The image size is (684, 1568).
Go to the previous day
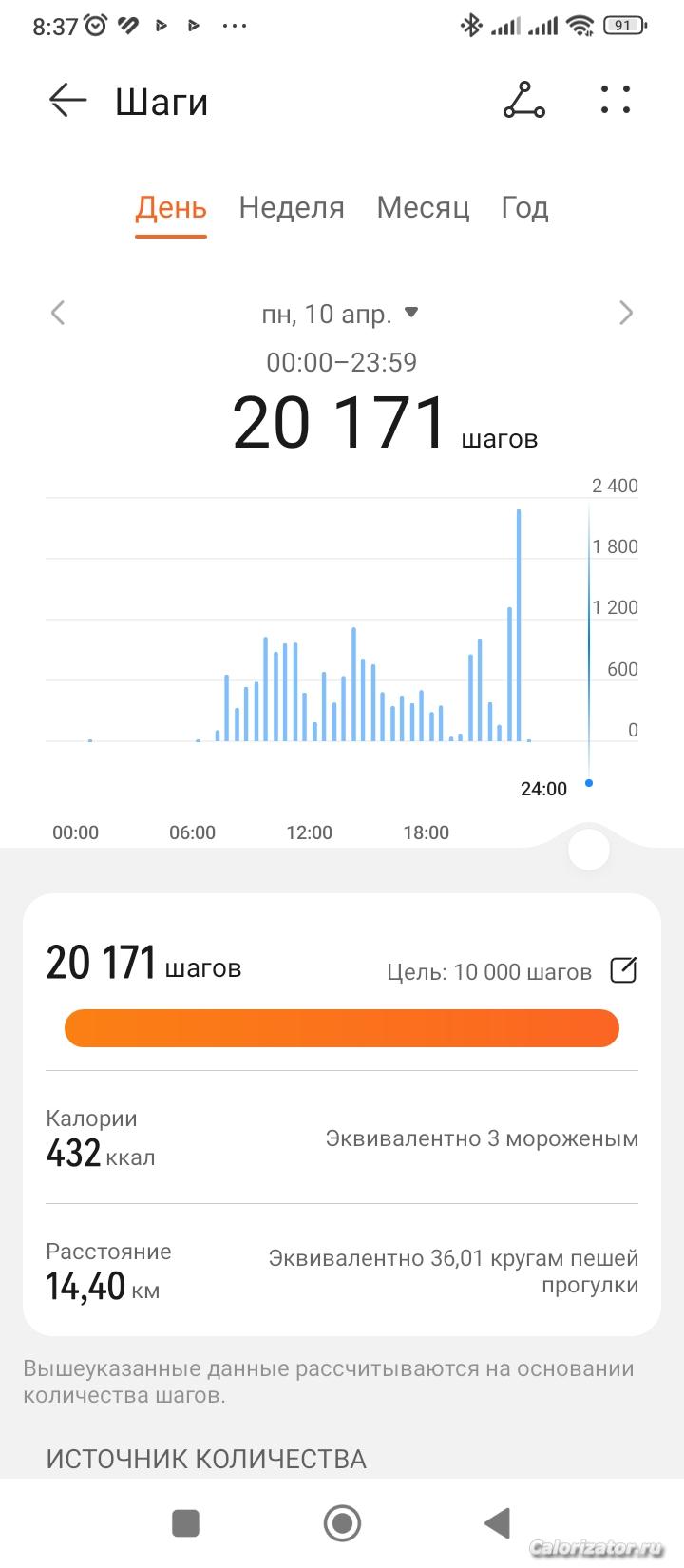click(58, 313)
